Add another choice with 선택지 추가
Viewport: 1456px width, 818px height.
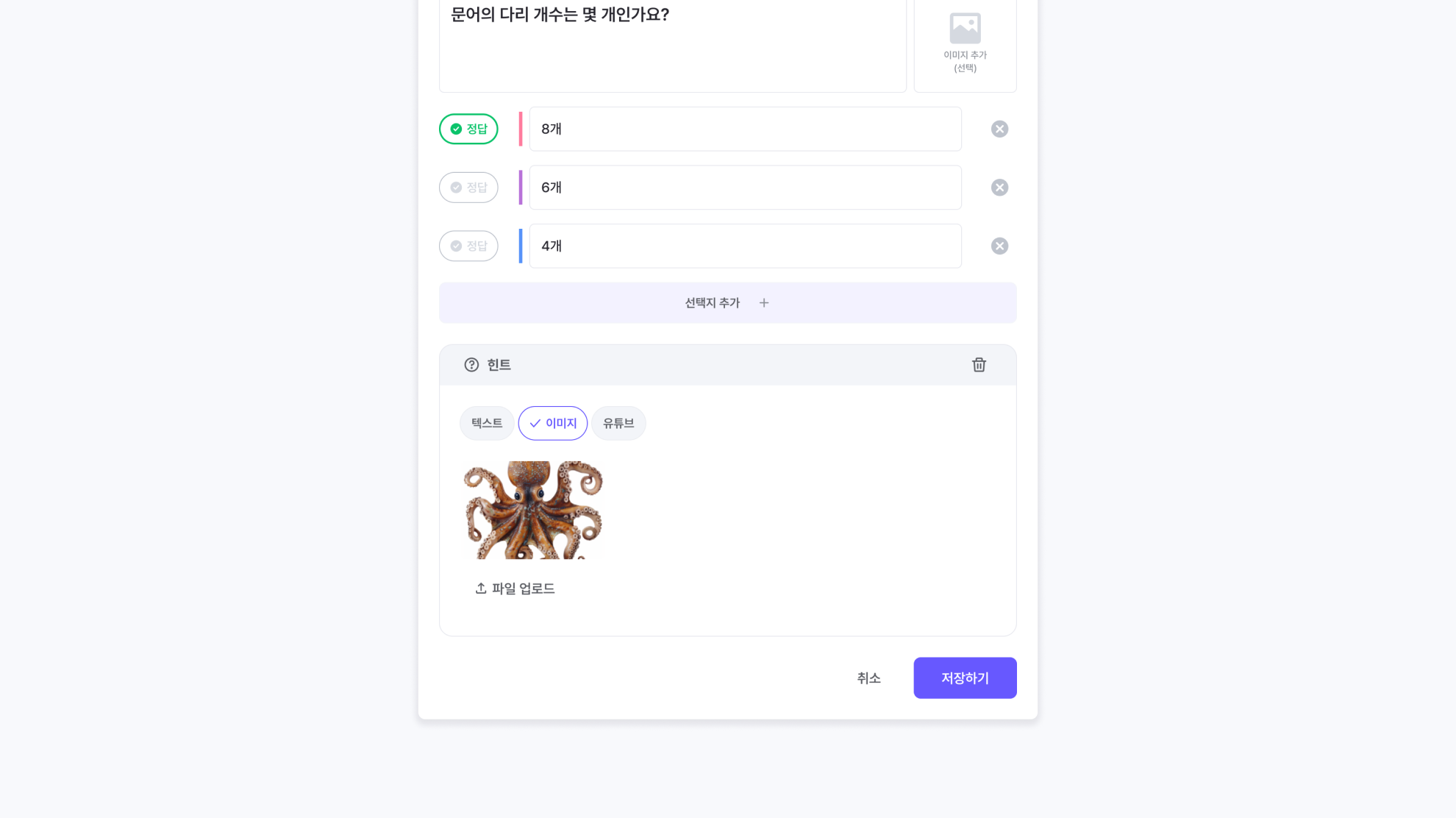click(727, 302)
